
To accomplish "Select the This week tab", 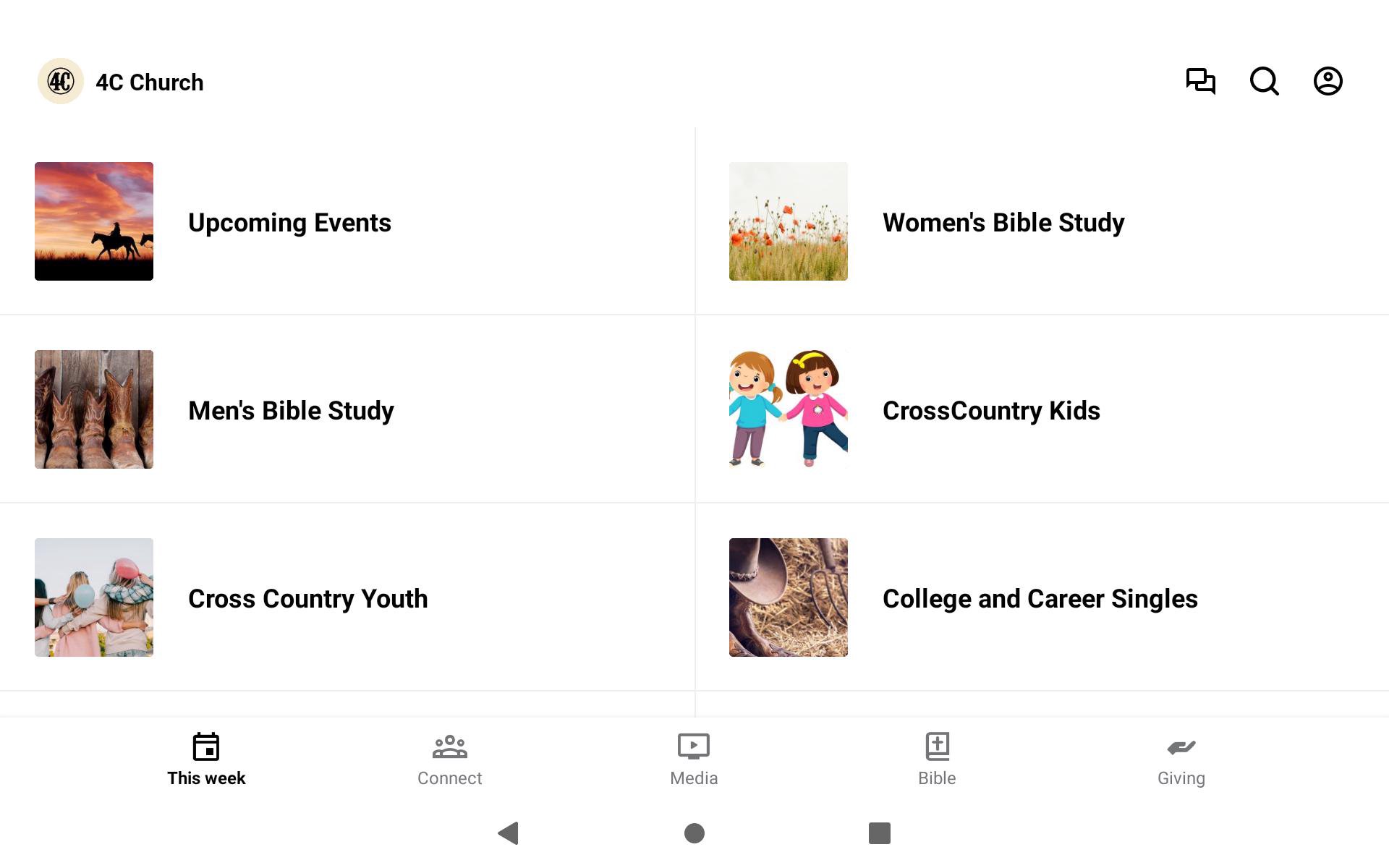I will (x=206, y=759).
